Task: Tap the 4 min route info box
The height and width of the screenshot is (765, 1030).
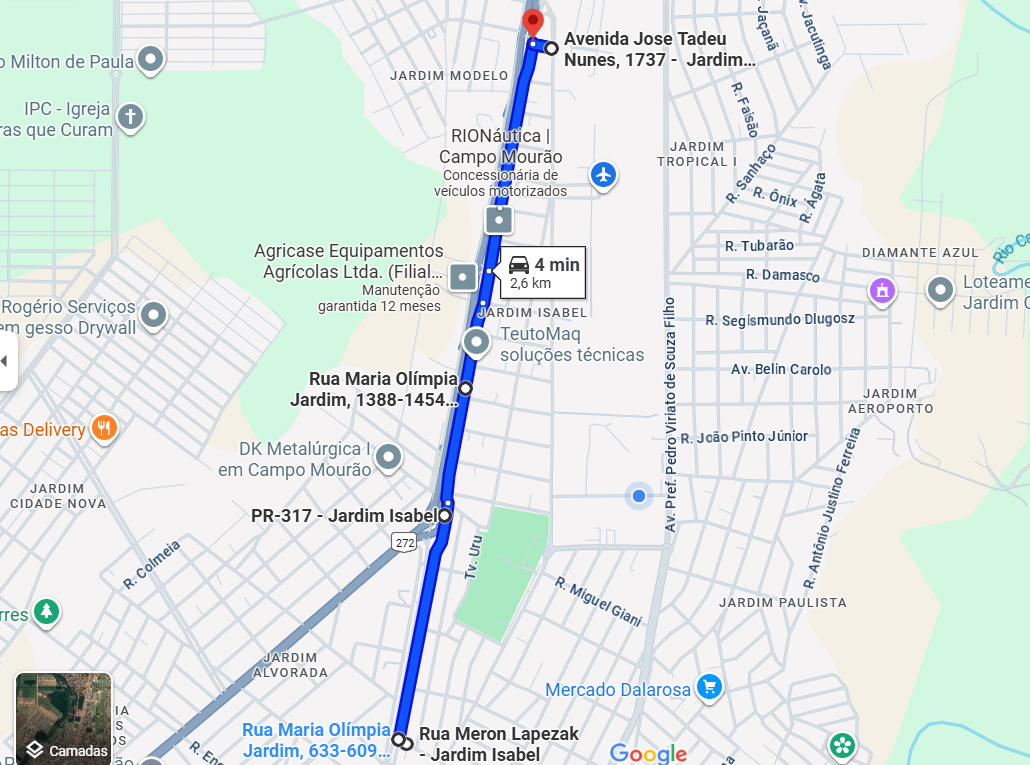Action: point(542,272)
